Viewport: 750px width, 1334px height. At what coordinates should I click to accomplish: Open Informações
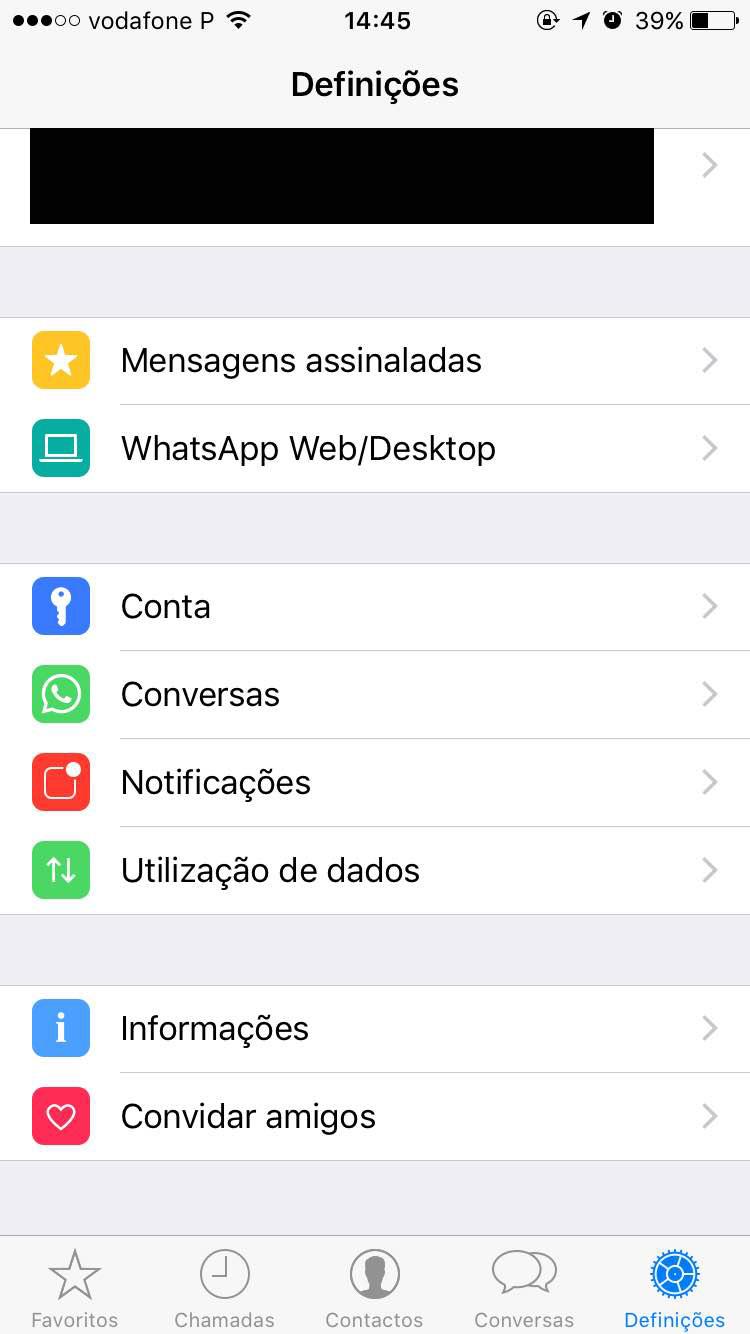click(375, 1029)
